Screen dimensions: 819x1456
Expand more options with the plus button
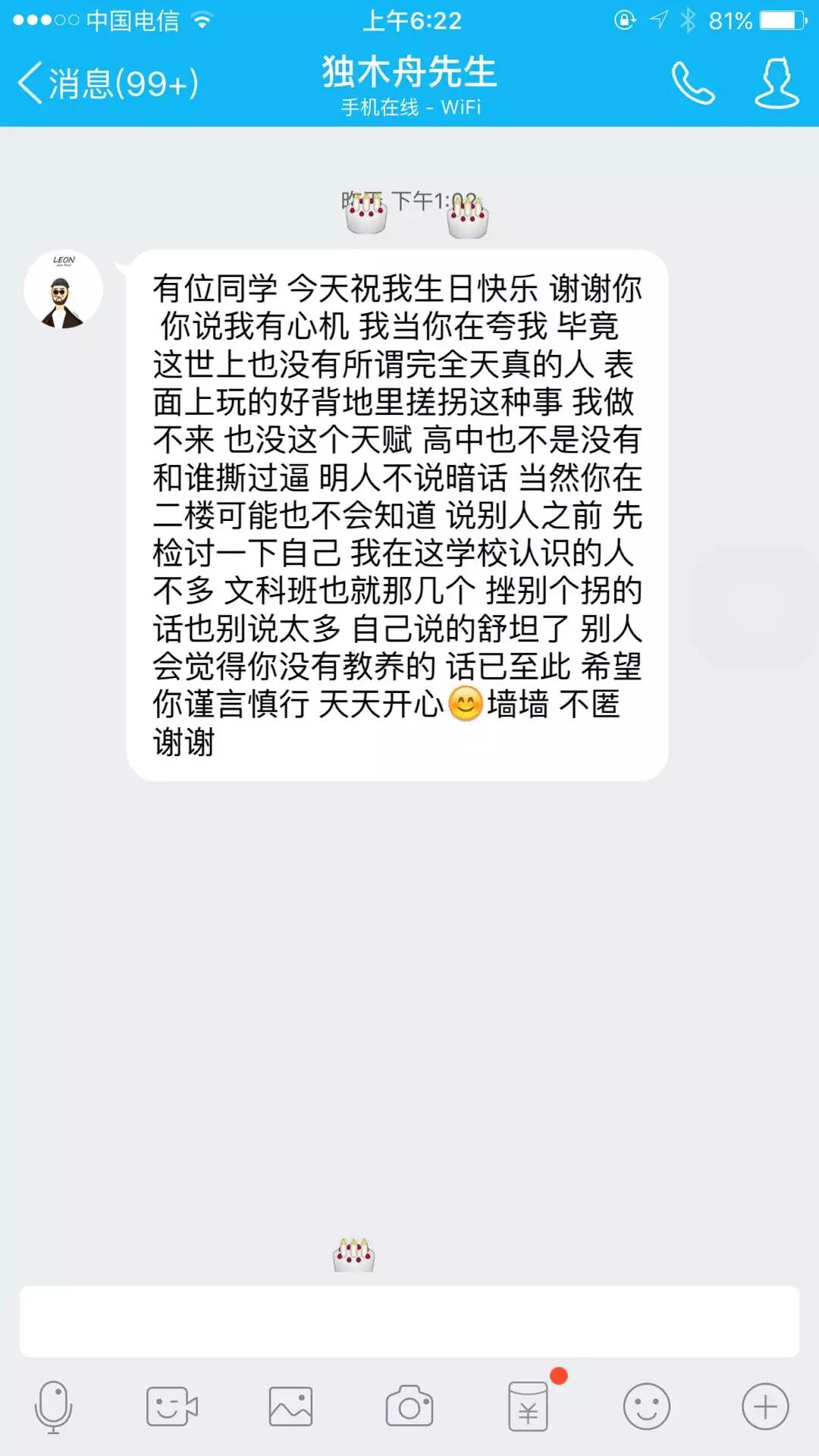pyautogui.click(x=765, y=1407)
